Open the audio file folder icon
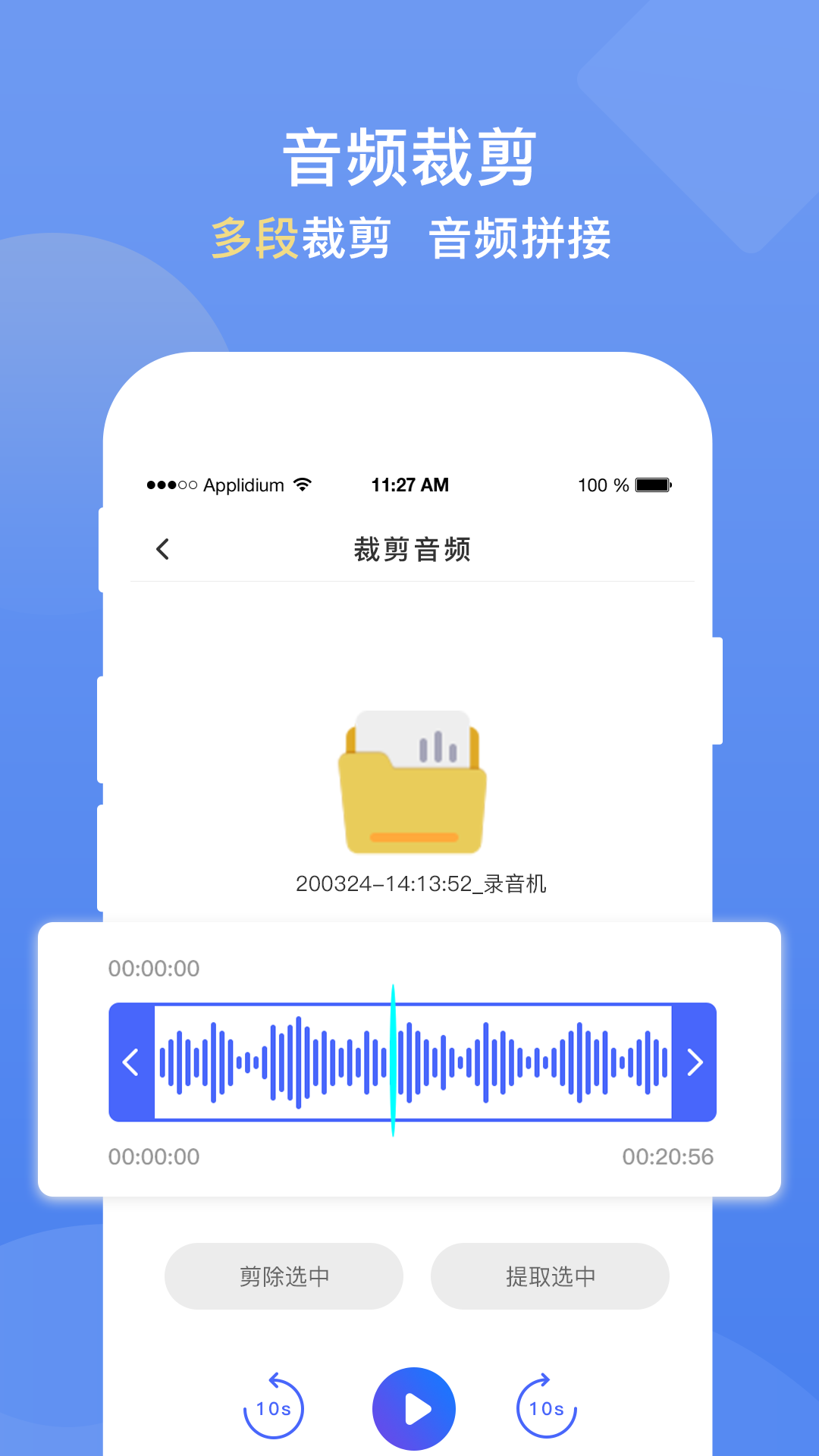819x1456 pixels. (x=413, y=785)
